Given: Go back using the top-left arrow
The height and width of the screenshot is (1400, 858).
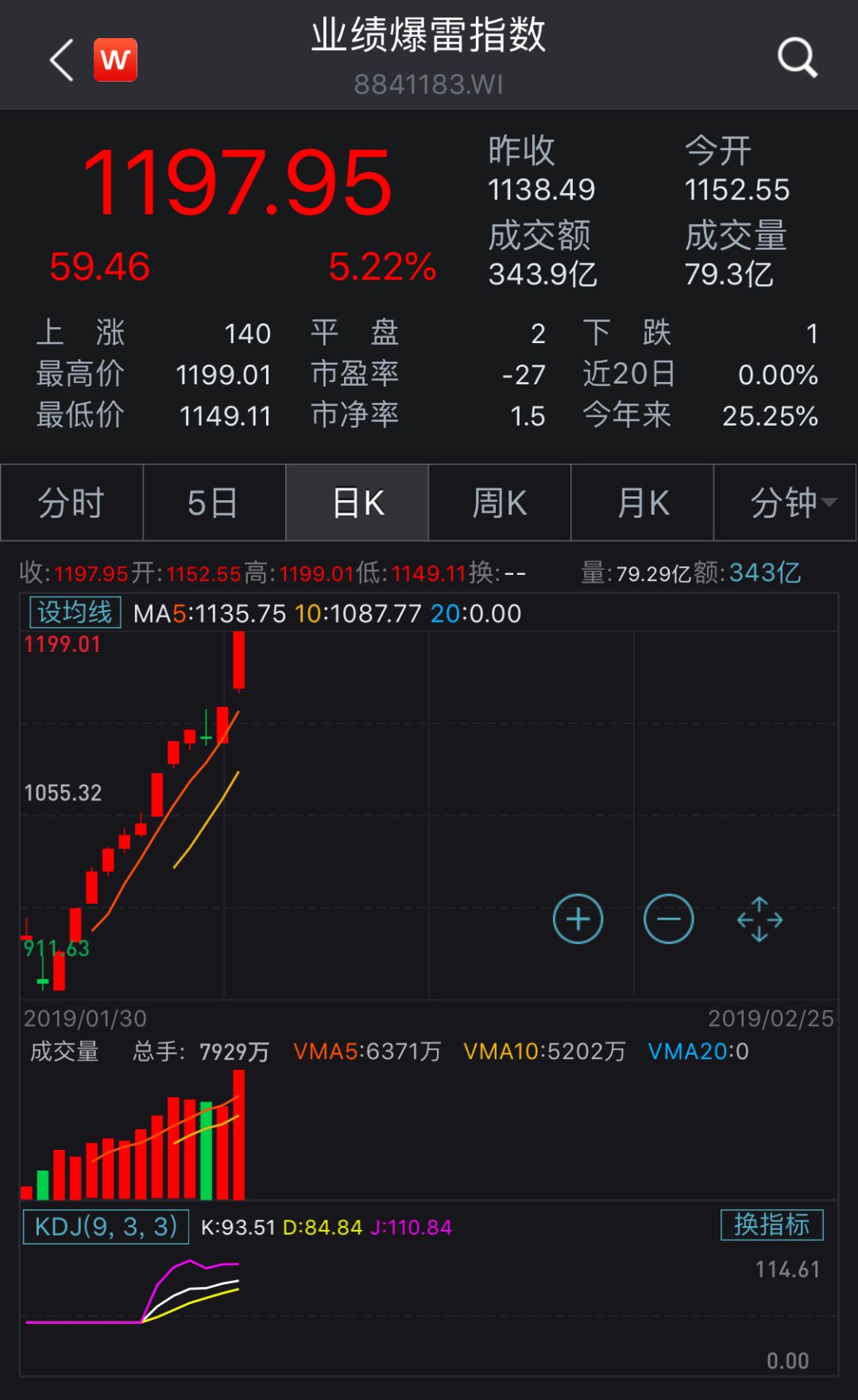Looking at the screenshot, I should point(62,60).
